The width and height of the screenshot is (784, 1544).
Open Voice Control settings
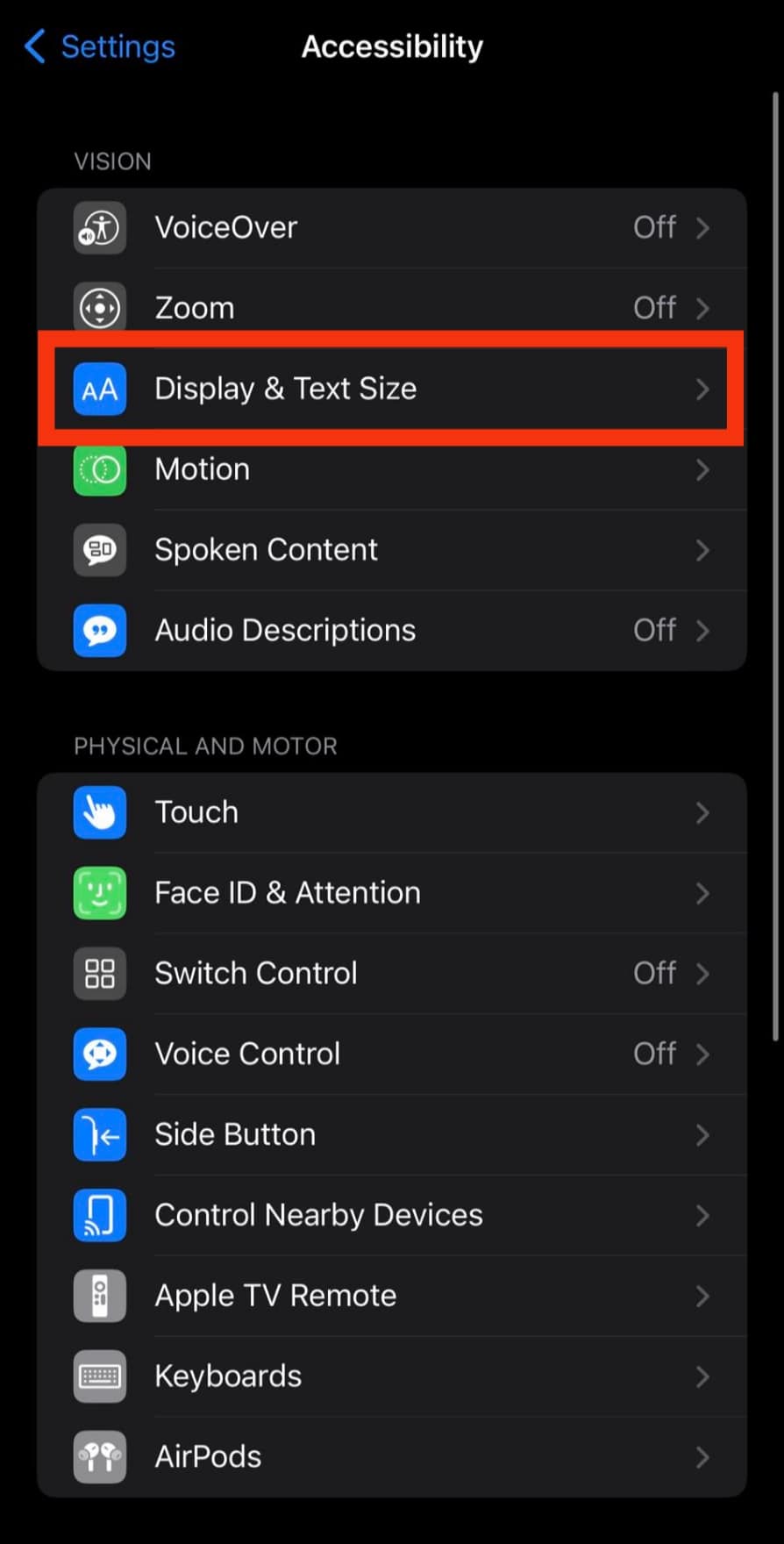click(x=391, y=1054)
